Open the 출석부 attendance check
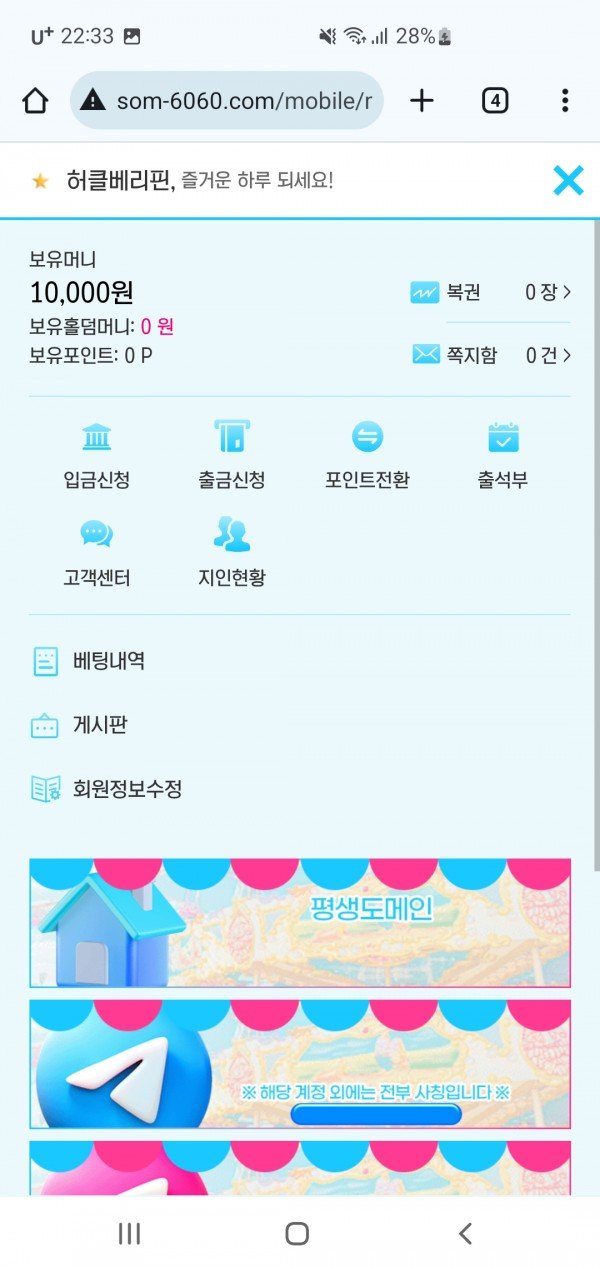600x1267 pixels. click(502, 456)
